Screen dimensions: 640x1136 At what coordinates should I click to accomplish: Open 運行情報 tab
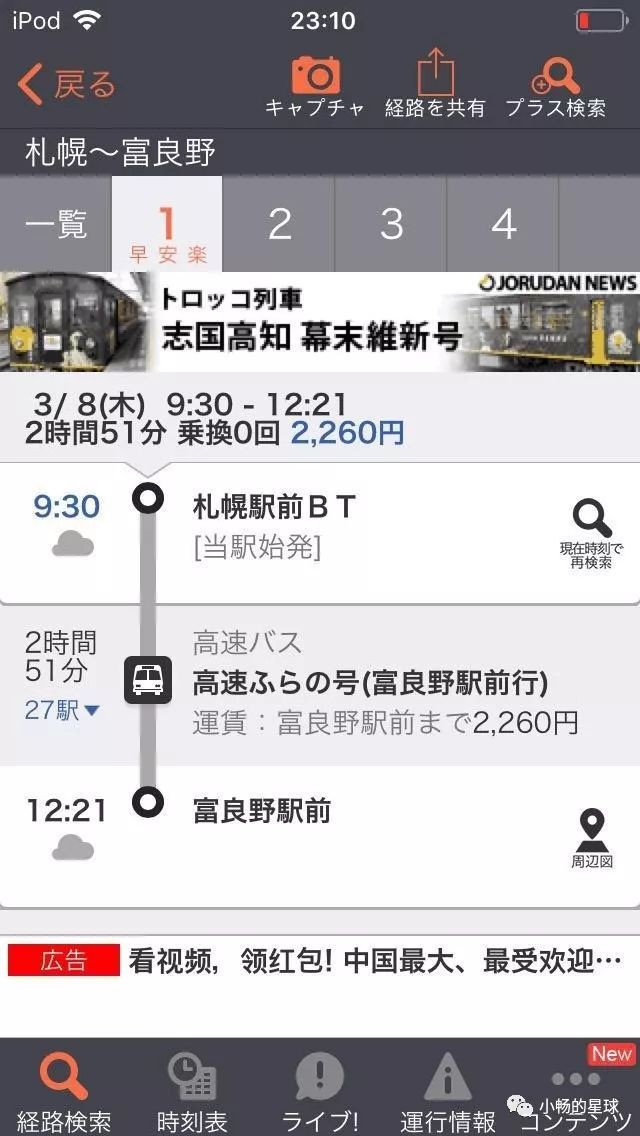448,1089
